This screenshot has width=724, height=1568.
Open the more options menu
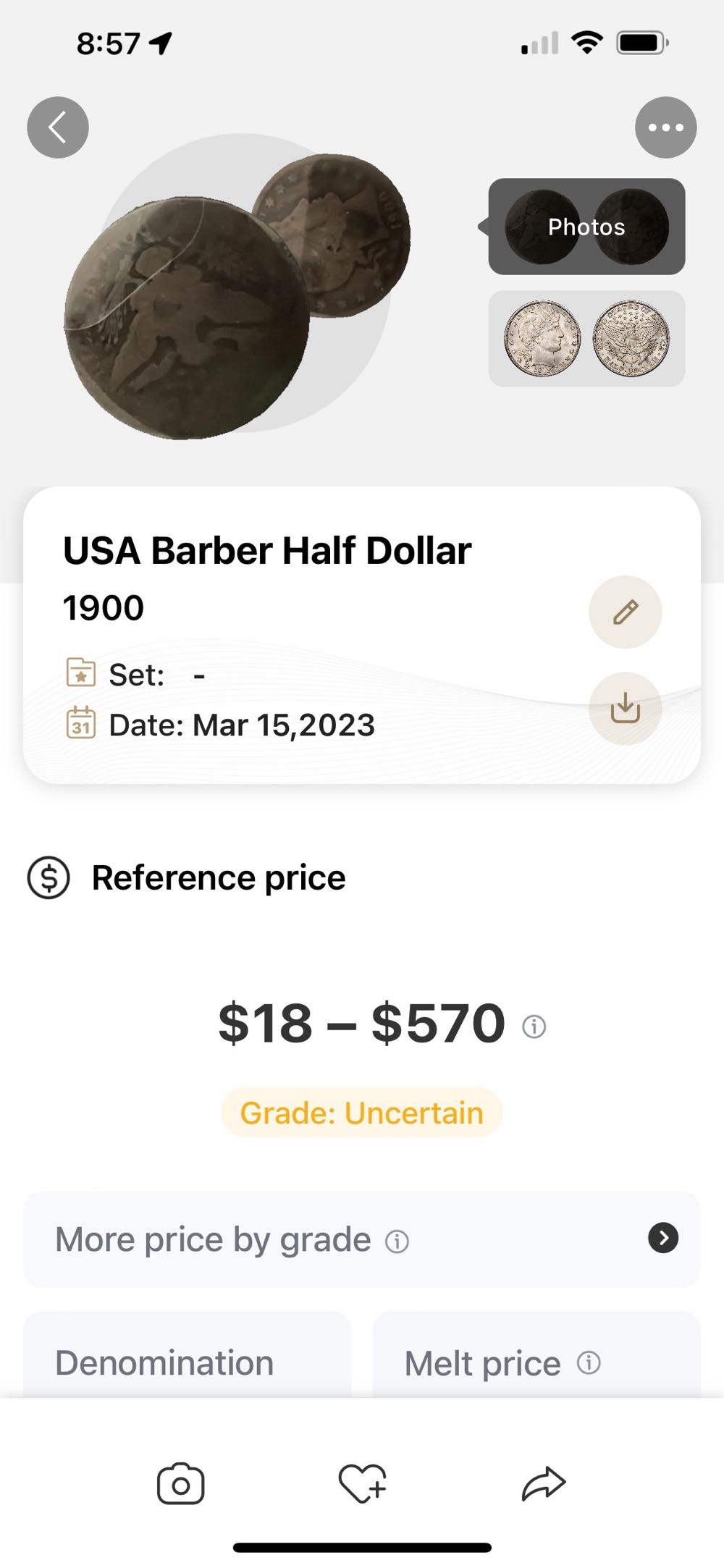(665, 127)
